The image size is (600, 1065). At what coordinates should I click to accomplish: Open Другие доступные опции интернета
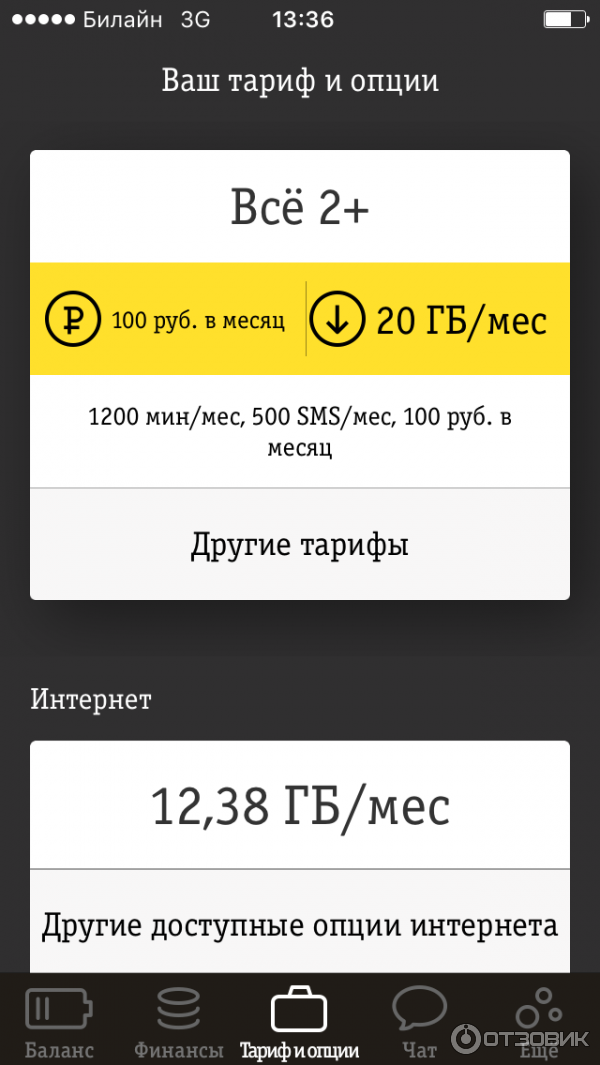pos(300,924)
